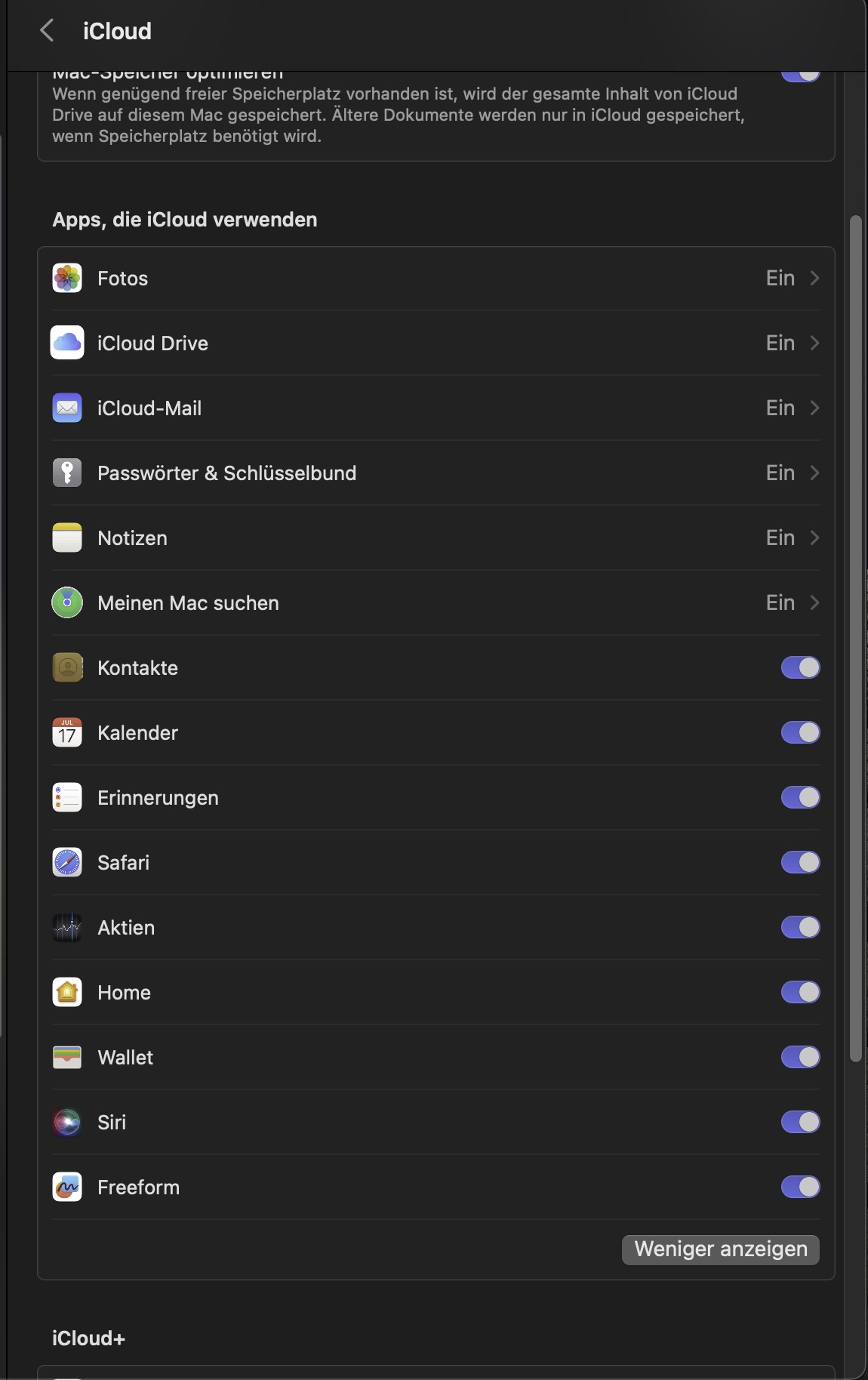Toggle Erinnerungen iCloud sync
The height and width of the screenshot is (1380, 868).
pos(800,798)
